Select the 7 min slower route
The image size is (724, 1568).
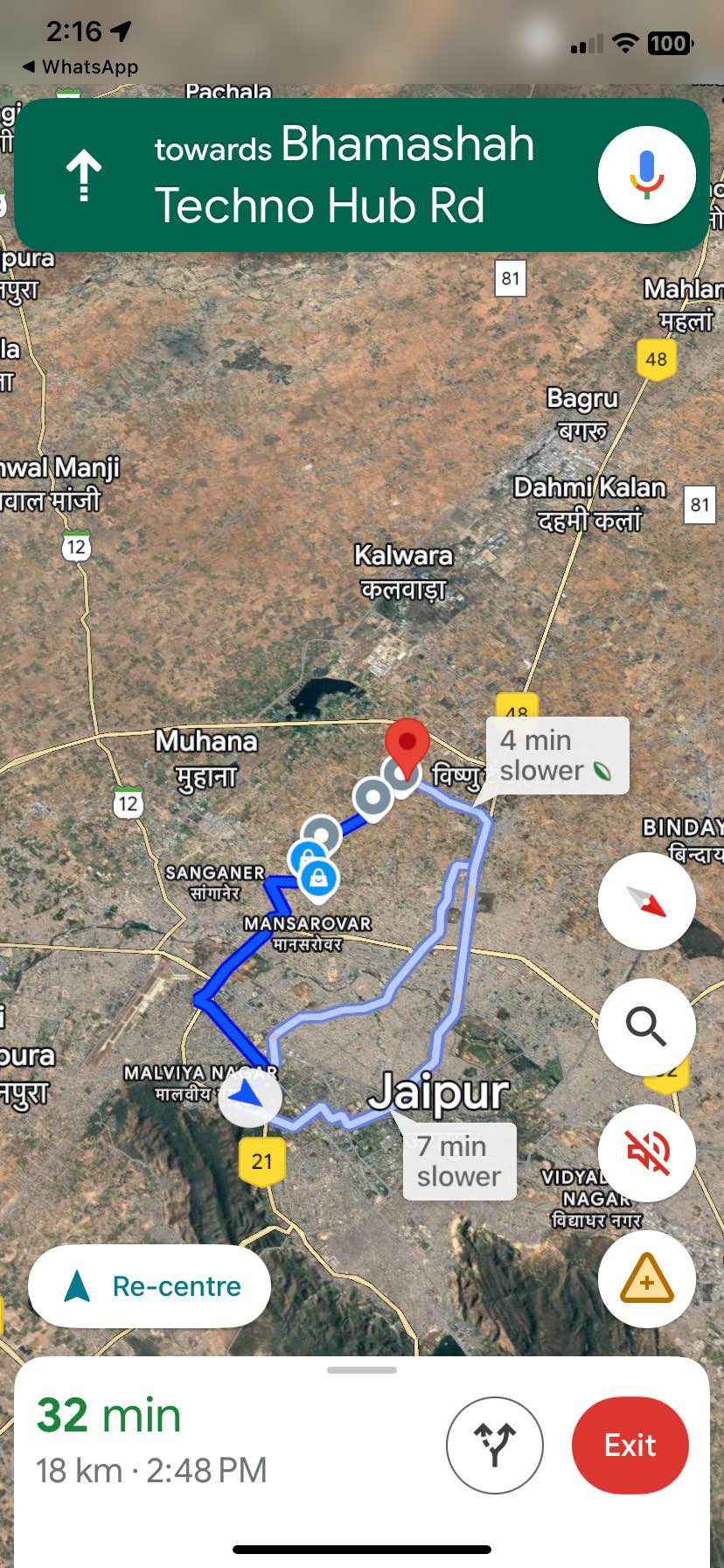[x=458, y=1161]
